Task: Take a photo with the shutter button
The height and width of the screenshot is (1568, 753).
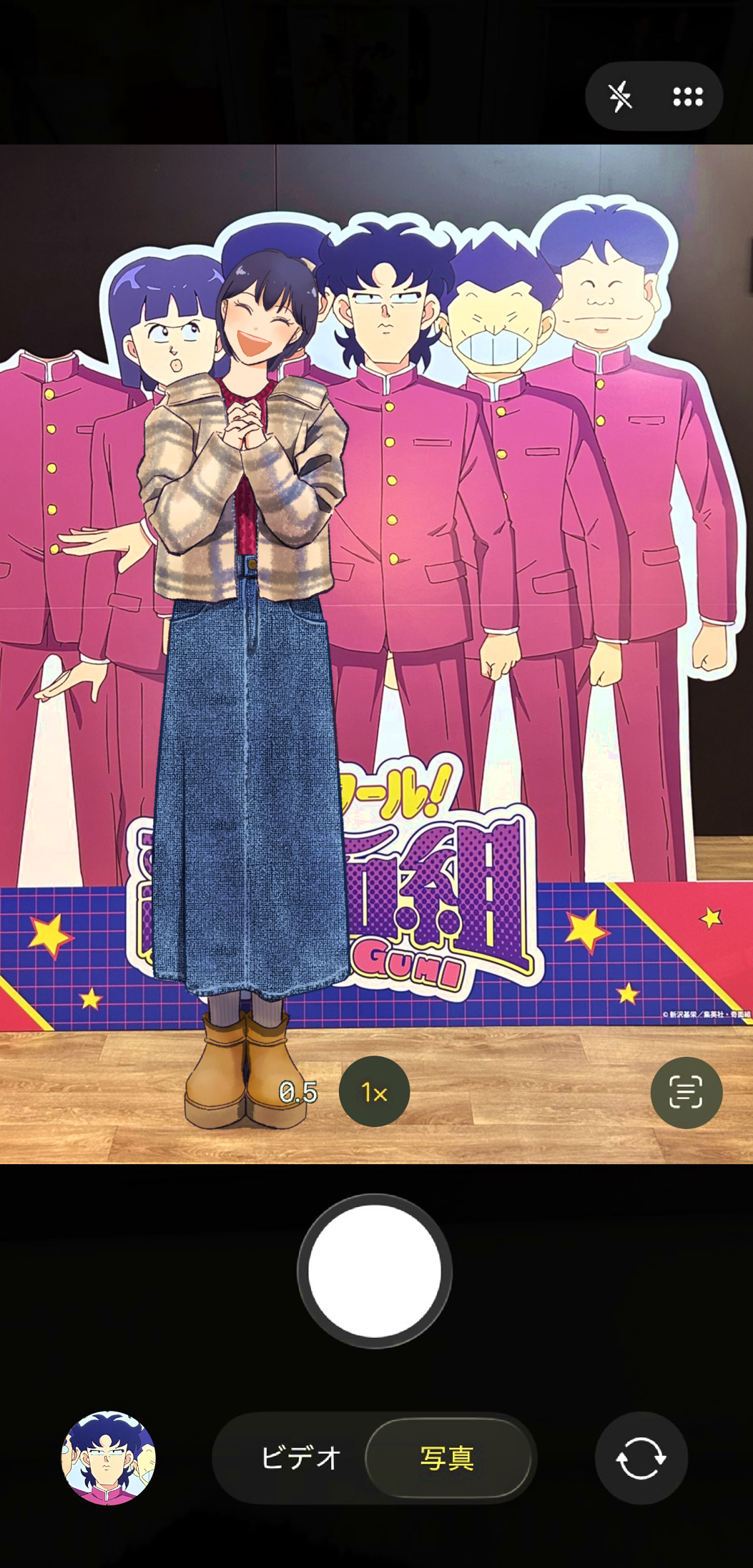Action: tap(375, 1271)
